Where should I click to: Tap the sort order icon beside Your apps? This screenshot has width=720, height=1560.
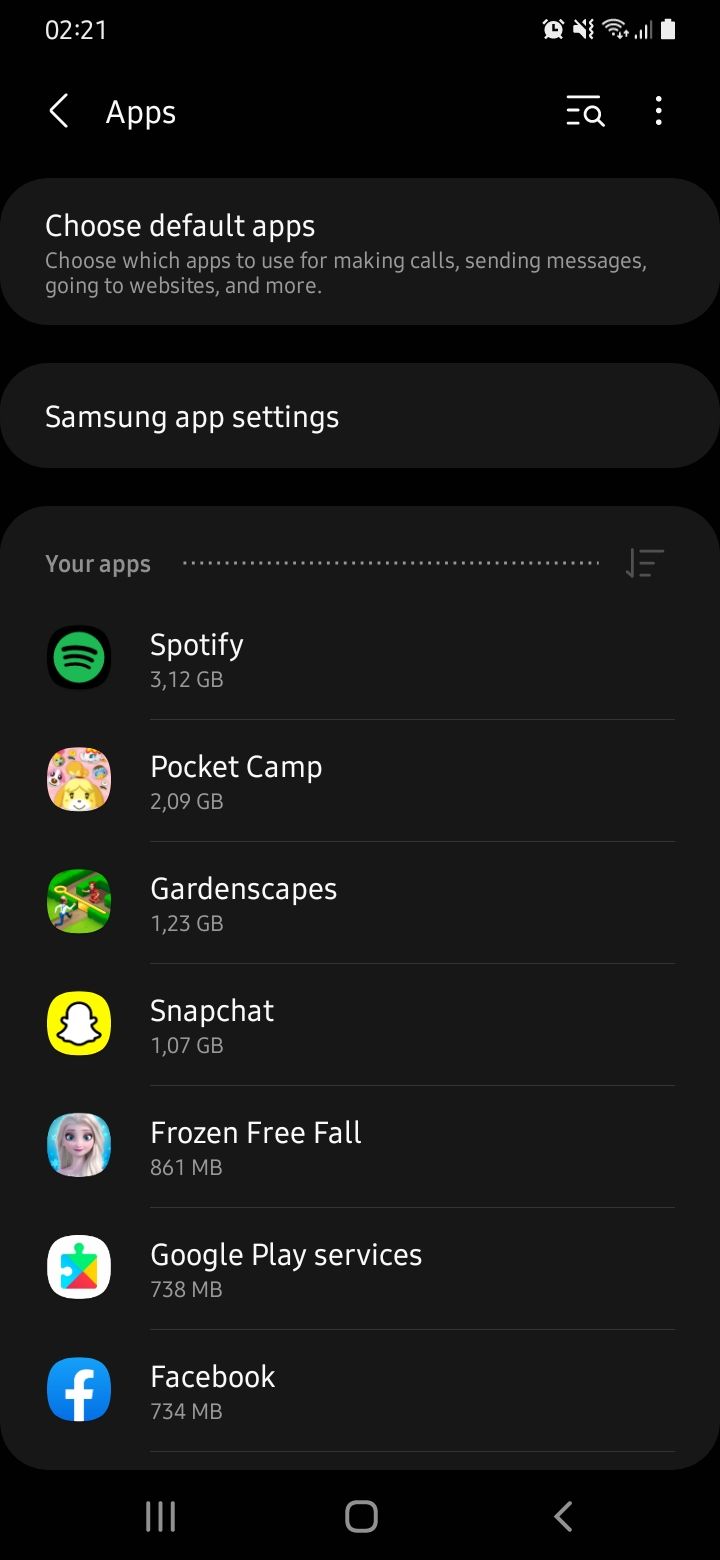click(644, 564)
